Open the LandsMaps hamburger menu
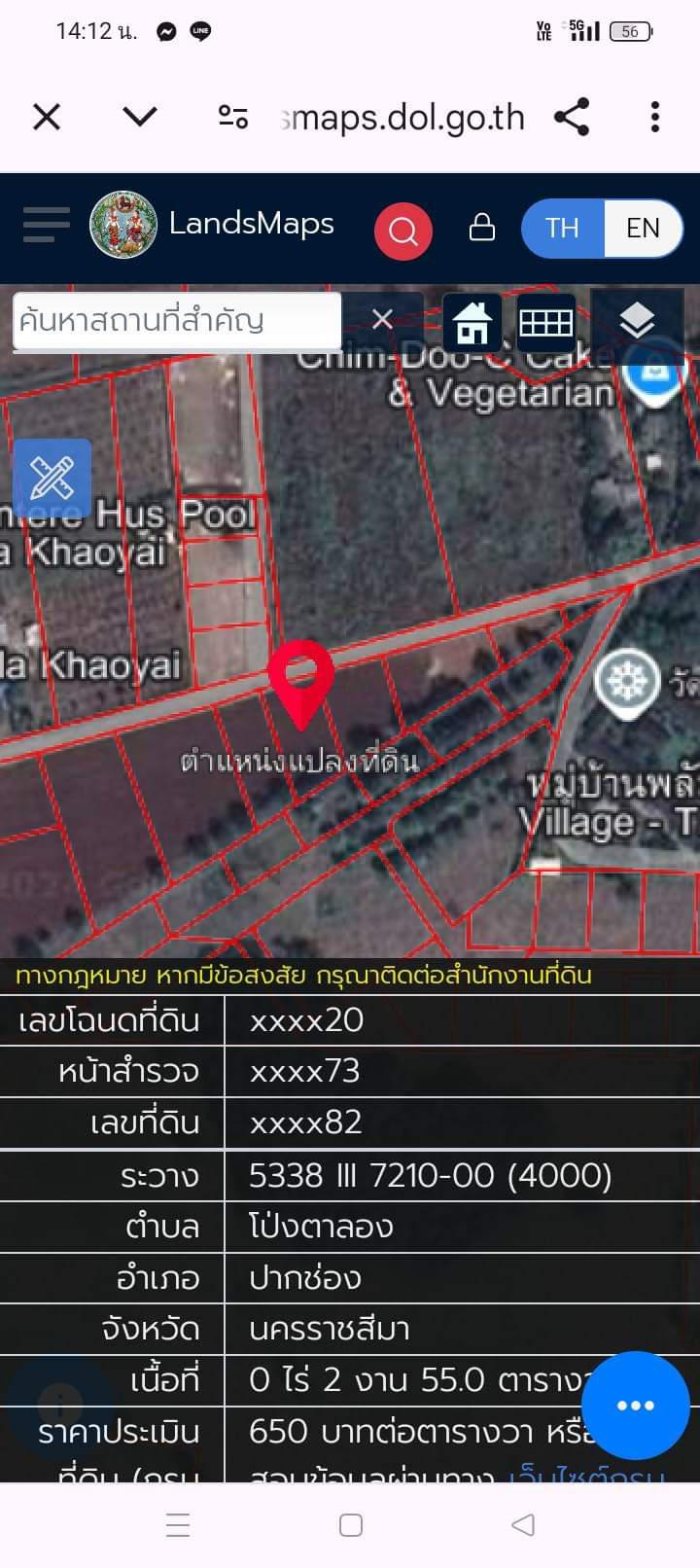Screen dimensions: 700x1568 click(x=47, y=226)
